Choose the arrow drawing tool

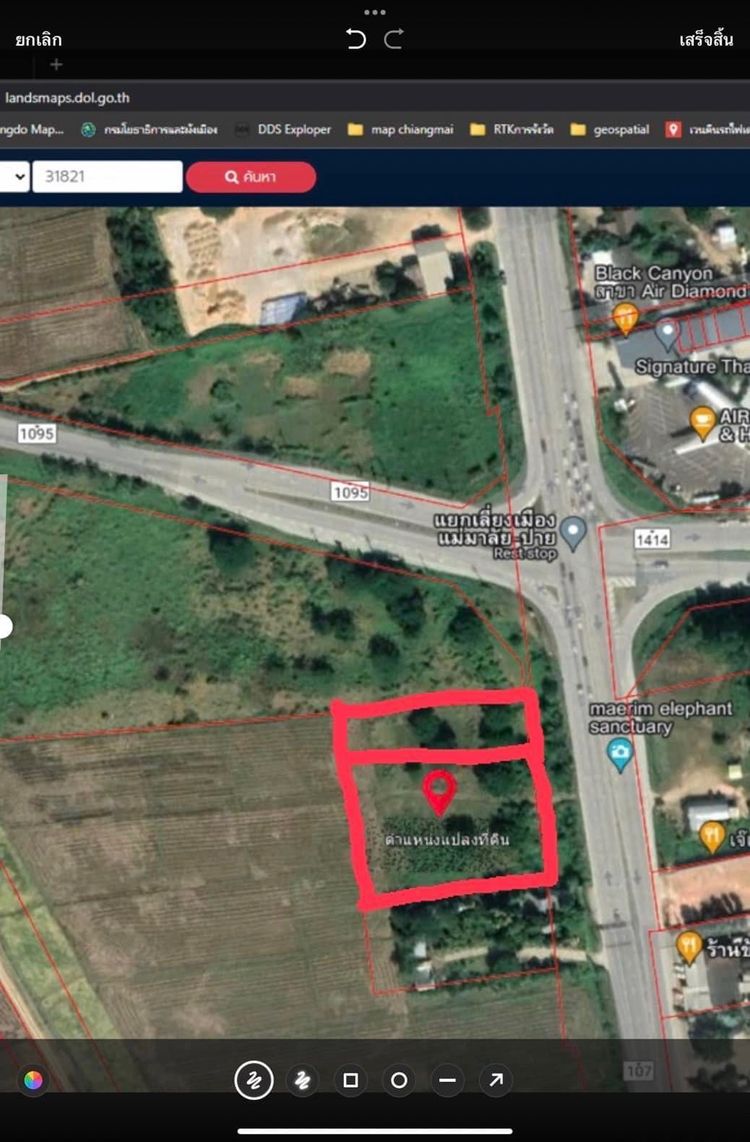point(495,1080)
